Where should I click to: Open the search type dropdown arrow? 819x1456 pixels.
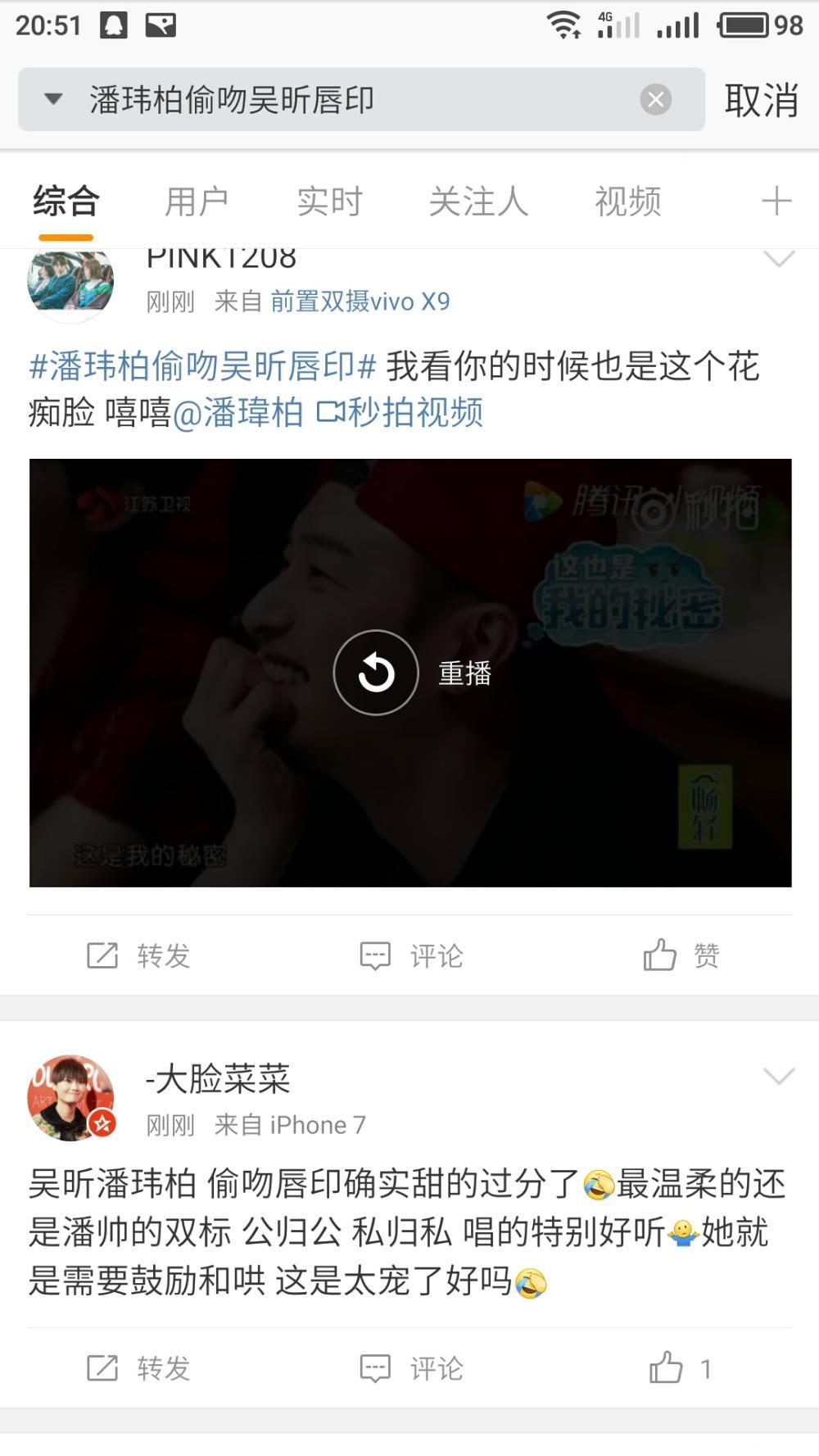coord(53,100)
